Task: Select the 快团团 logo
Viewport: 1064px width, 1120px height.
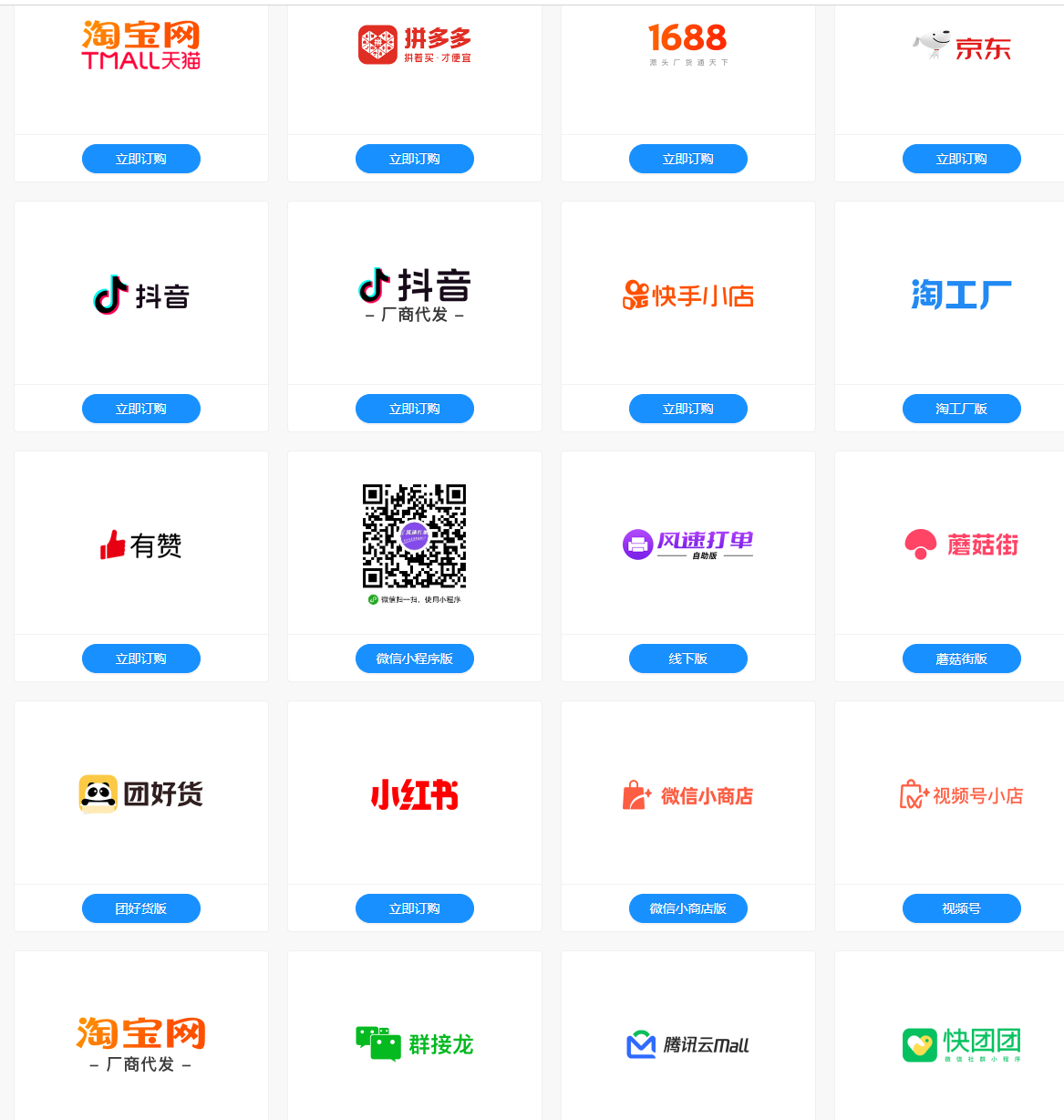Action: [x=961, y=1044]
